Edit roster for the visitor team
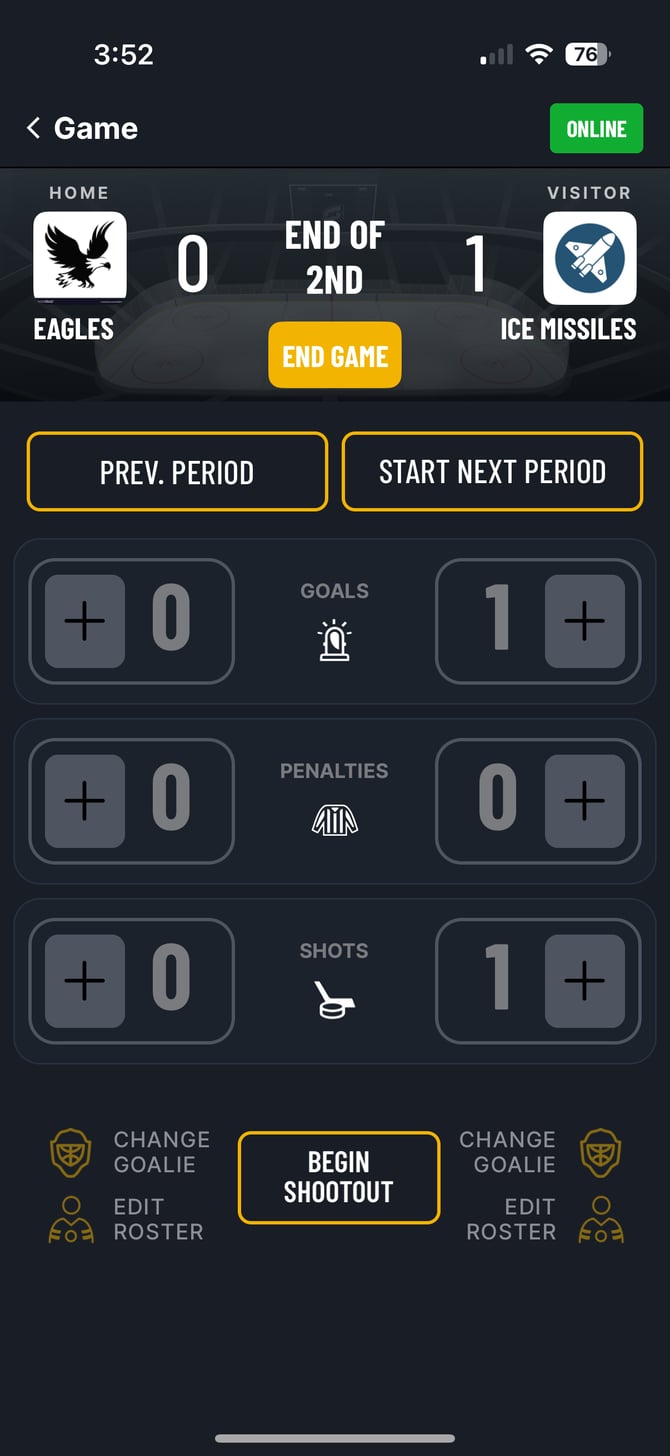This screenshot has height=1456, width=670. (542, 1219)
